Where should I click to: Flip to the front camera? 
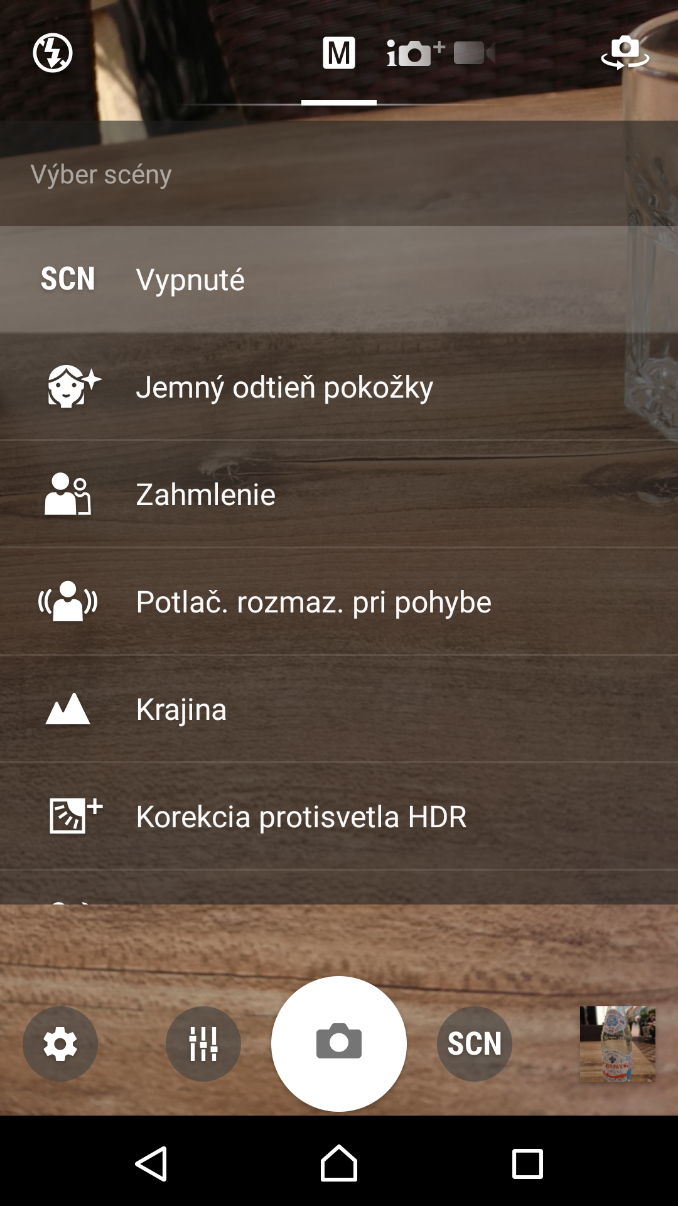point(624,53)
